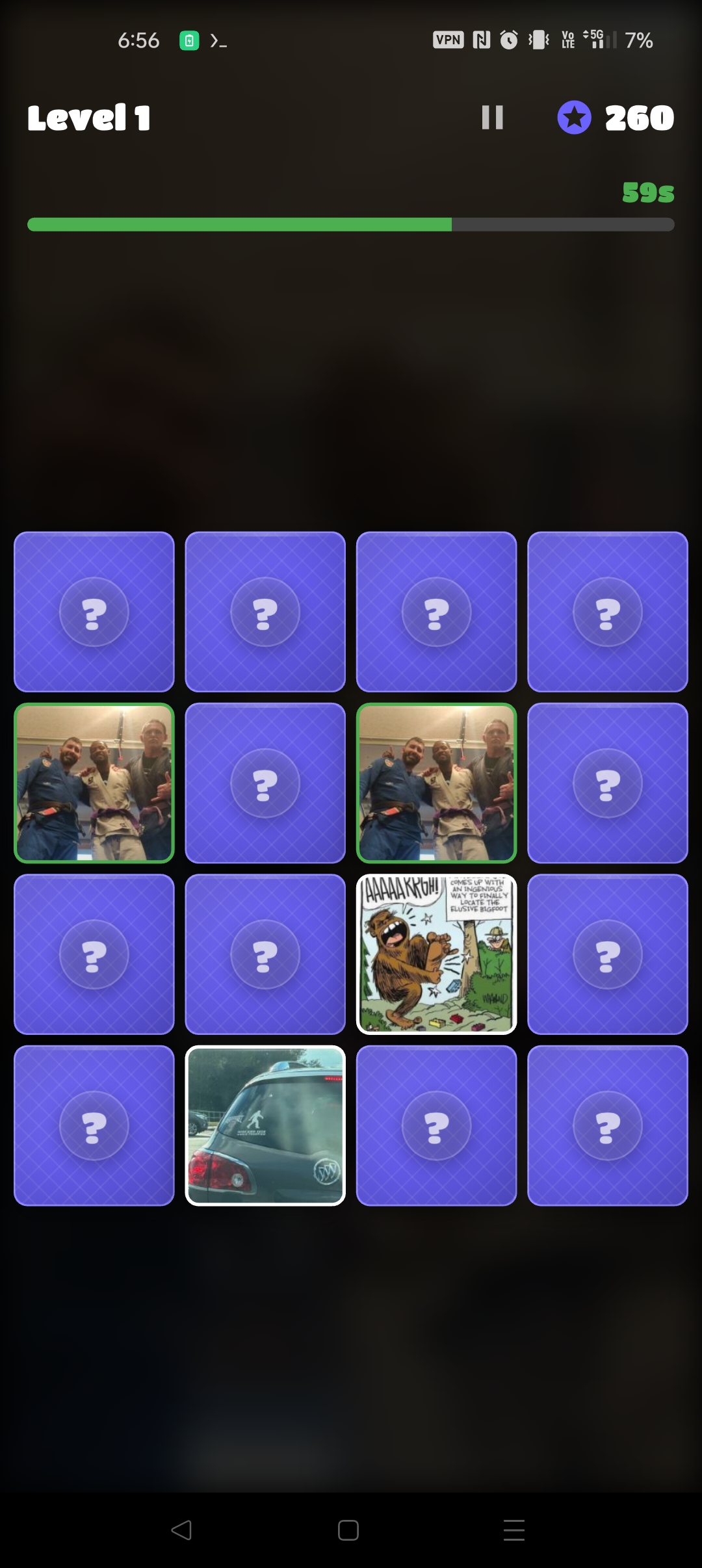Flip the hidden card between the matched photos
Screen dimensions: 702x1568
265,783
